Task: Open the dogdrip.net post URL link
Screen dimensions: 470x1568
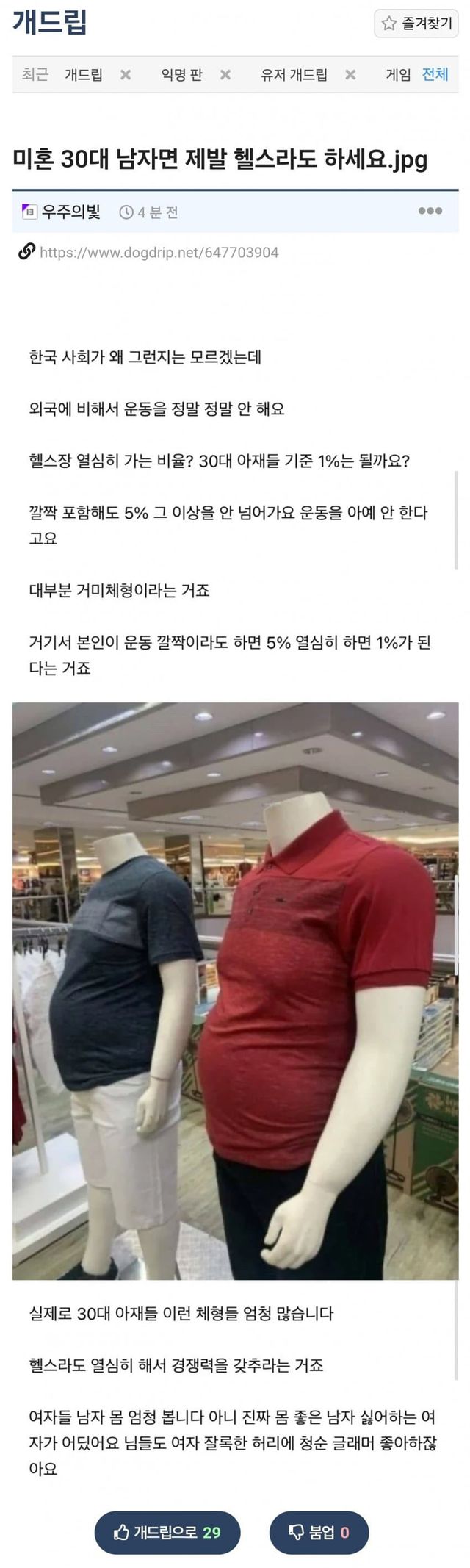Action: coord(159,253)
